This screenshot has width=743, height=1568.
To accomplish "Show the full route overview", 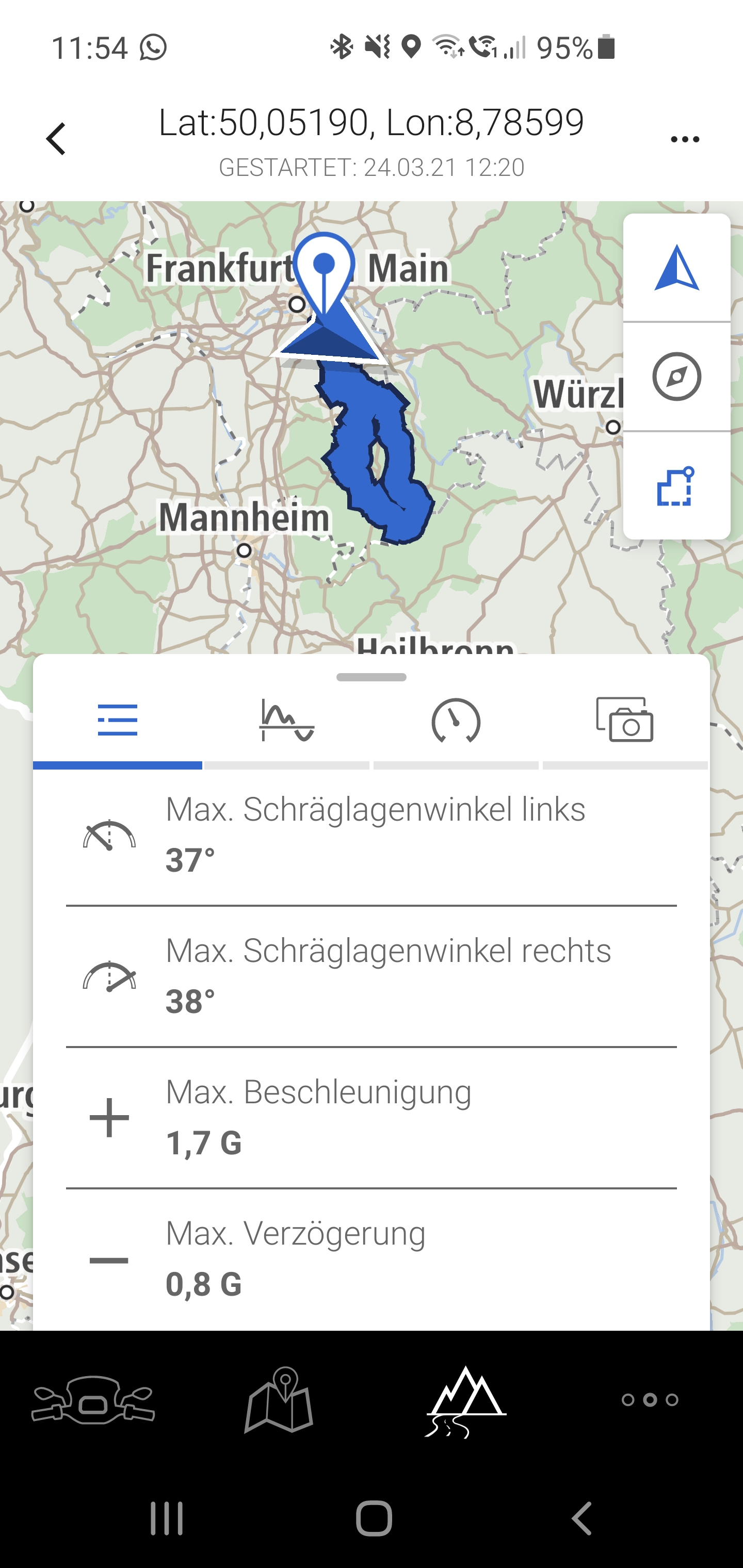I will (676, 486).
